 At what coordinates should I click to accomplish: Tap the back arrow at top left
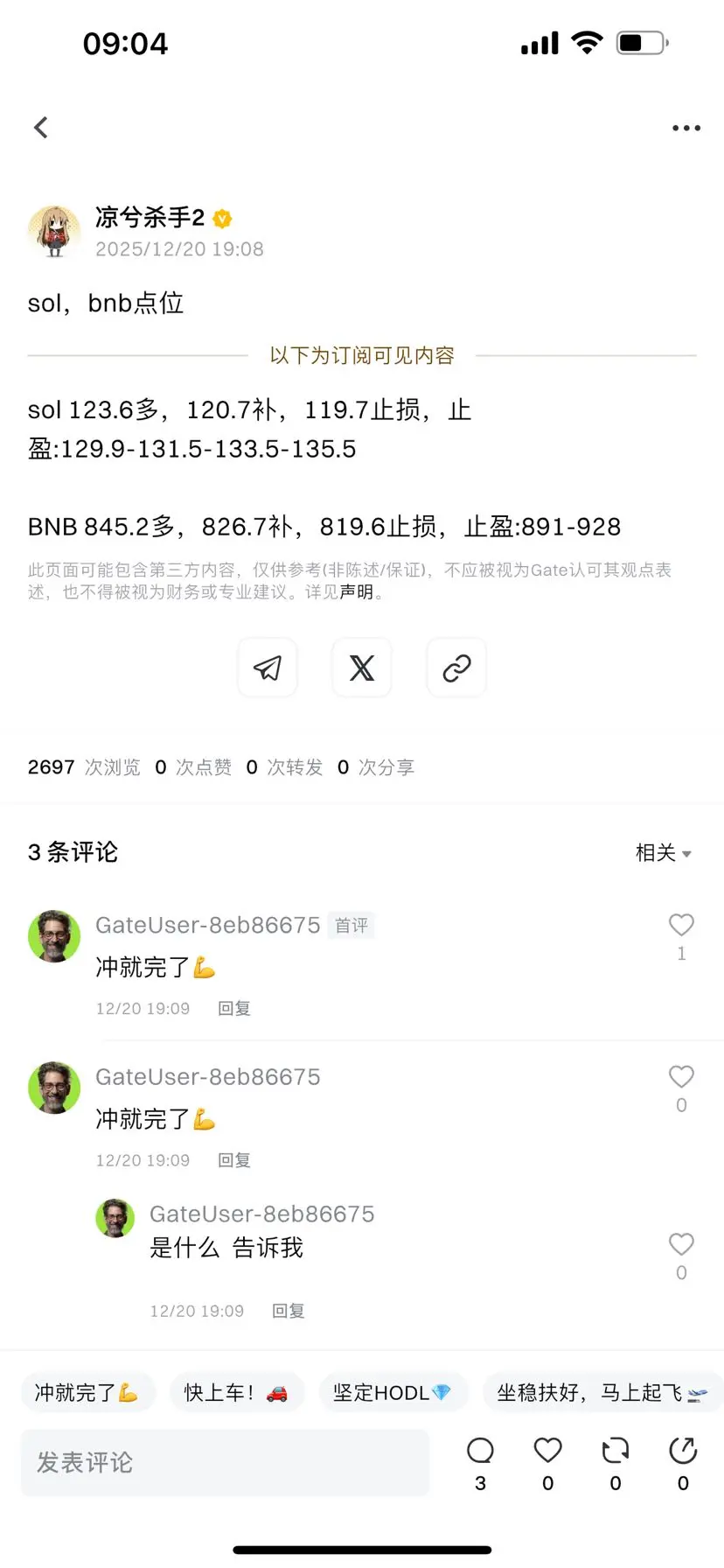point(41,127)
